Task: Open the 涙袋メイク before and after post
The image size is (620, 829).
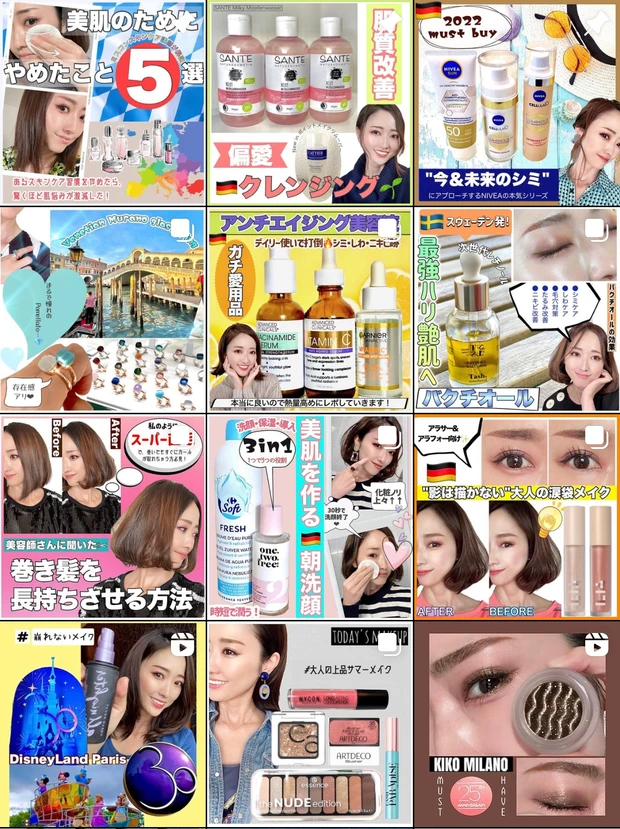Action: 516,517
